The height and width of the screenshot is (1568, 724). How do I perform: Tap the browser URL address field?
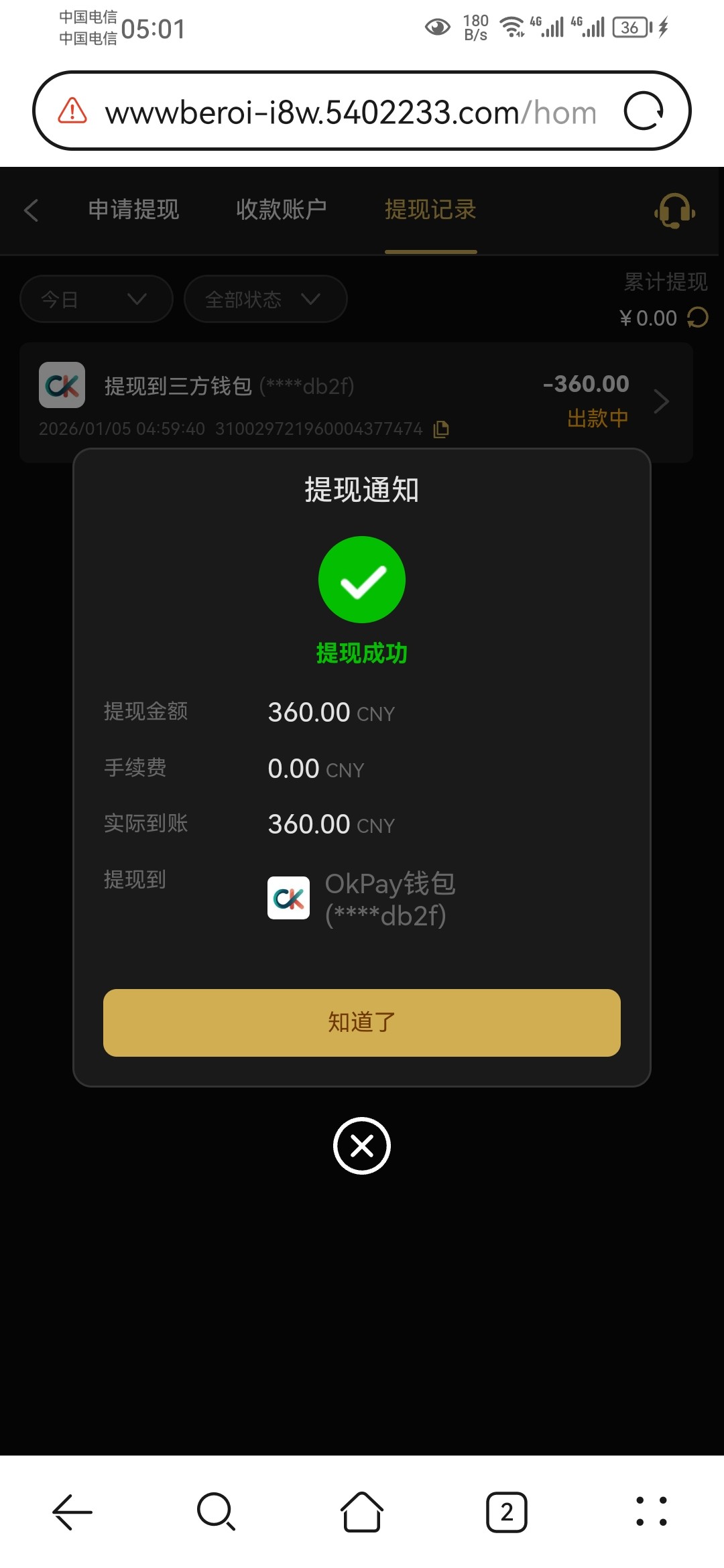[x=349, y=112]
